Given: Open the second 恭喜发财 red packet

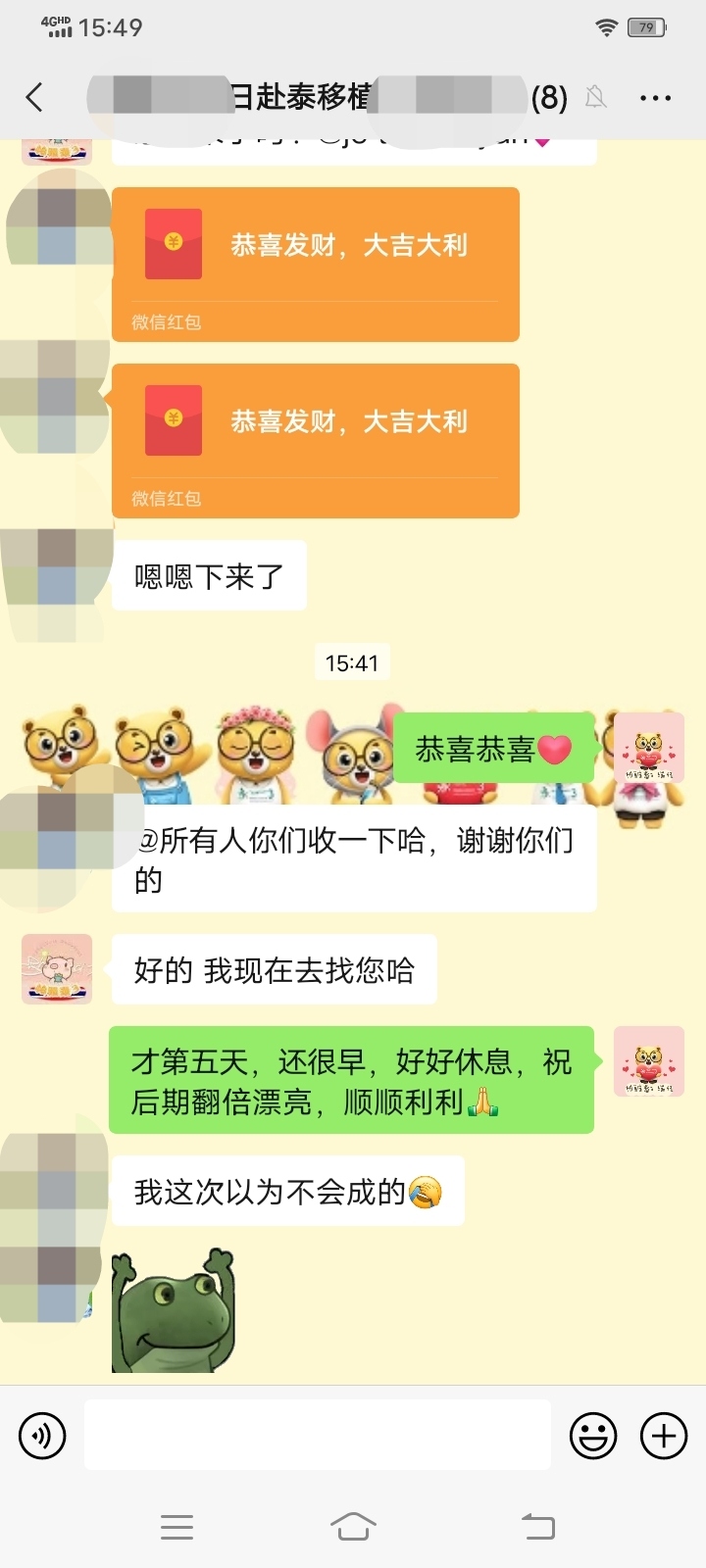Looking at the screenshot, I should coord(315,439).
